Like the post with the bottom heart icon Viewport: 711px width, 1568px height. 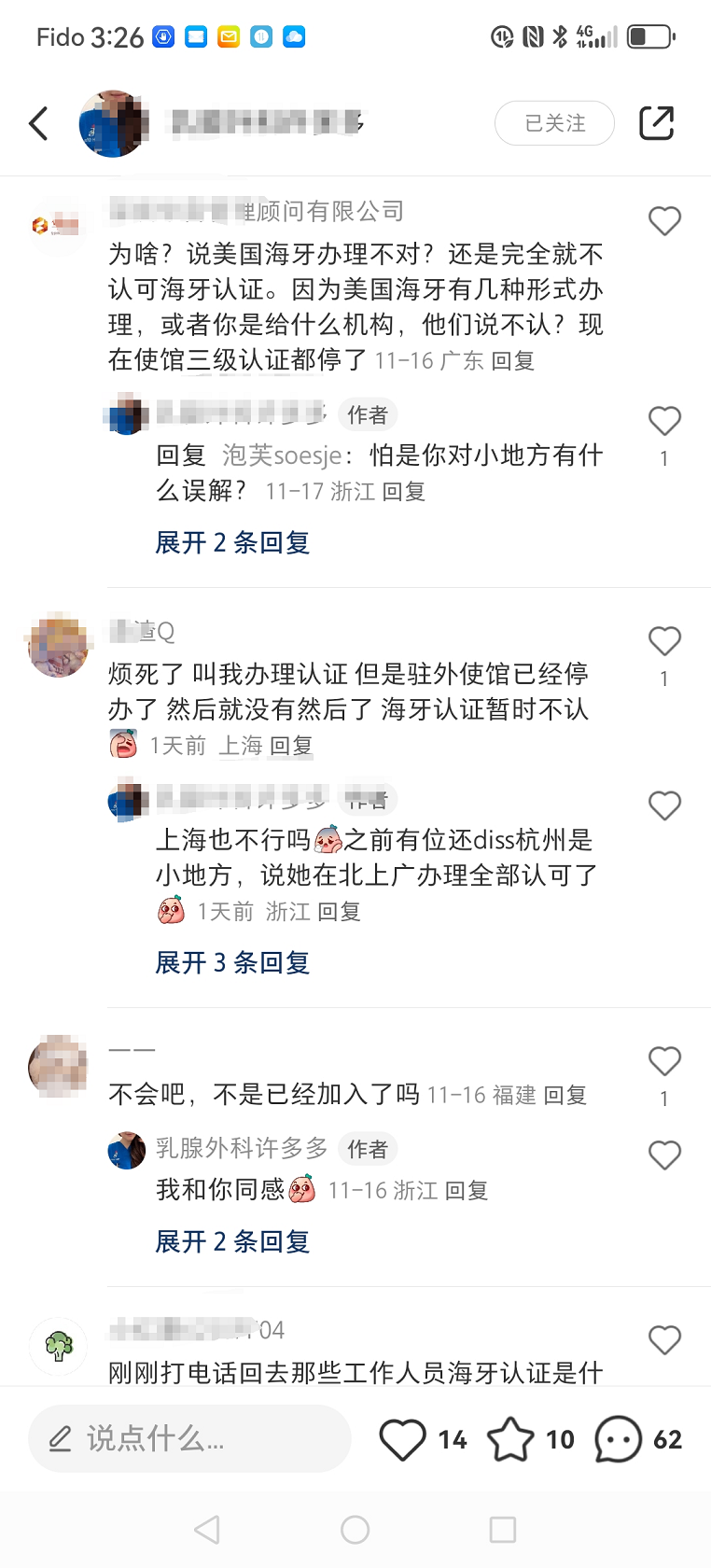coord(403,1438)
